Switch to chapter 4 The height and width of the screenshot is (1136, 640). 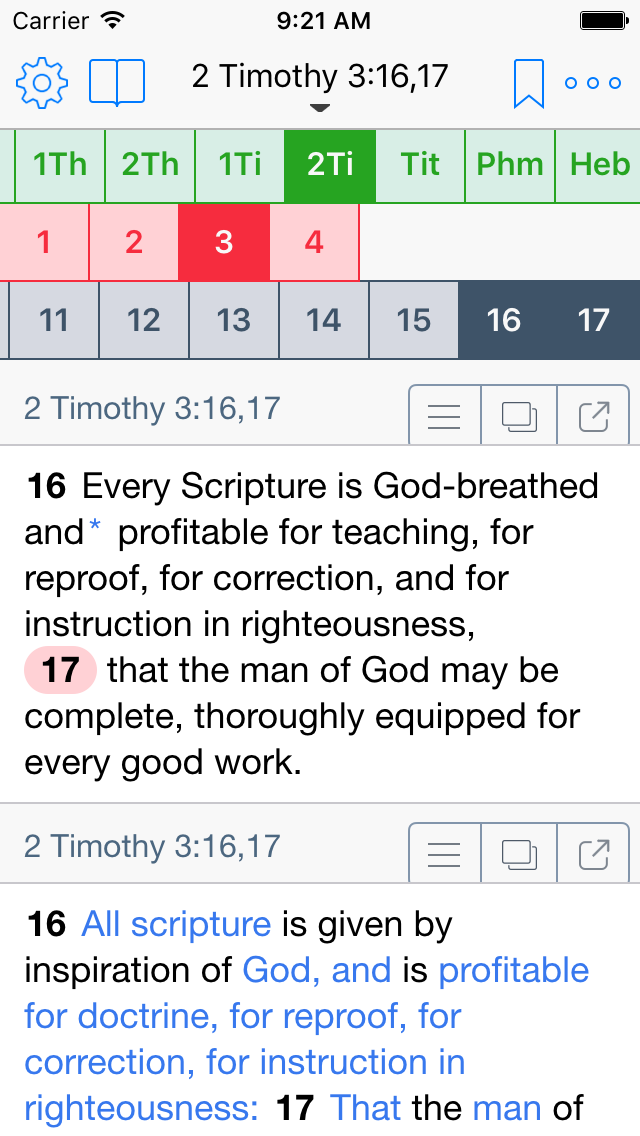[314, 242]
